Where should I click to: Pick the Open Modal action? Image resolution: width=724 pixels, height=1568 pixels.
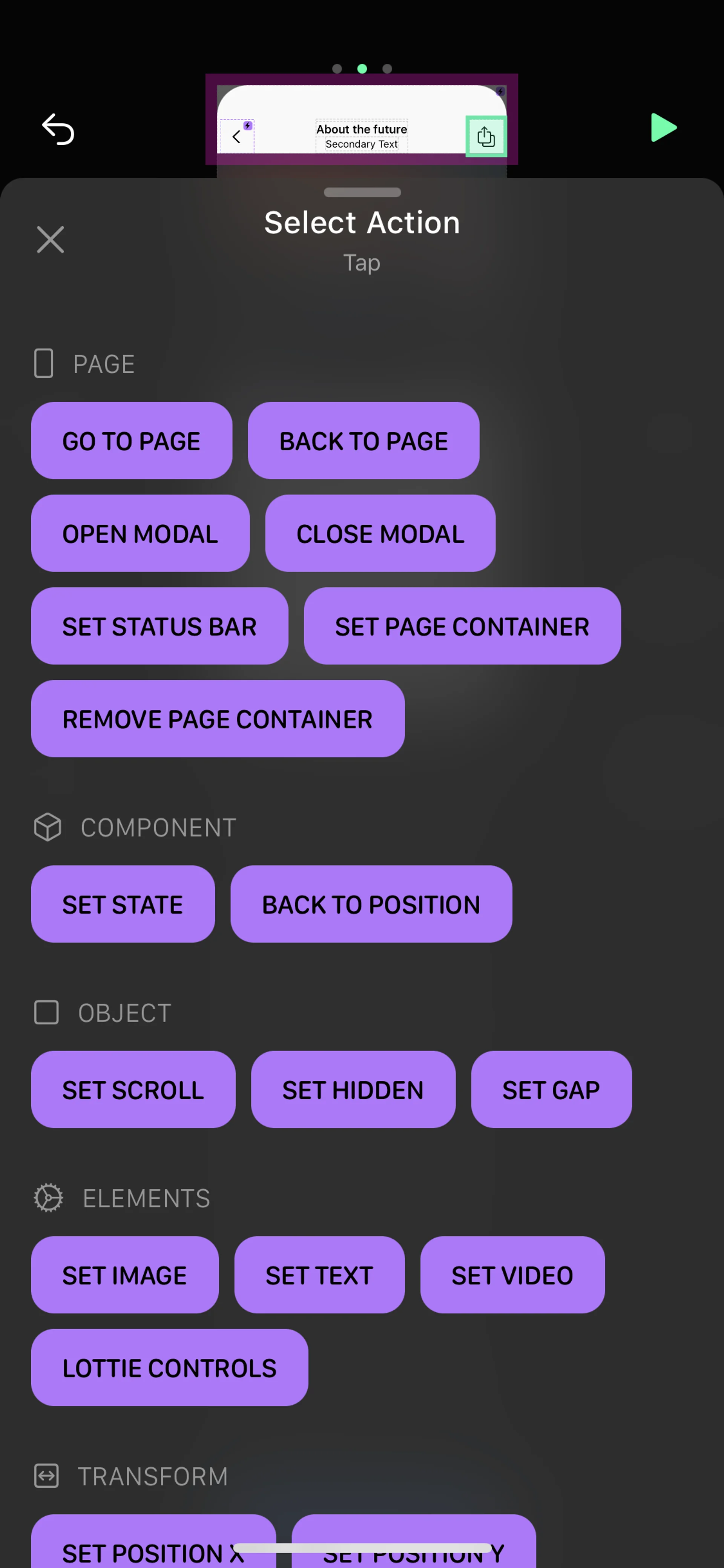point(140,533)
